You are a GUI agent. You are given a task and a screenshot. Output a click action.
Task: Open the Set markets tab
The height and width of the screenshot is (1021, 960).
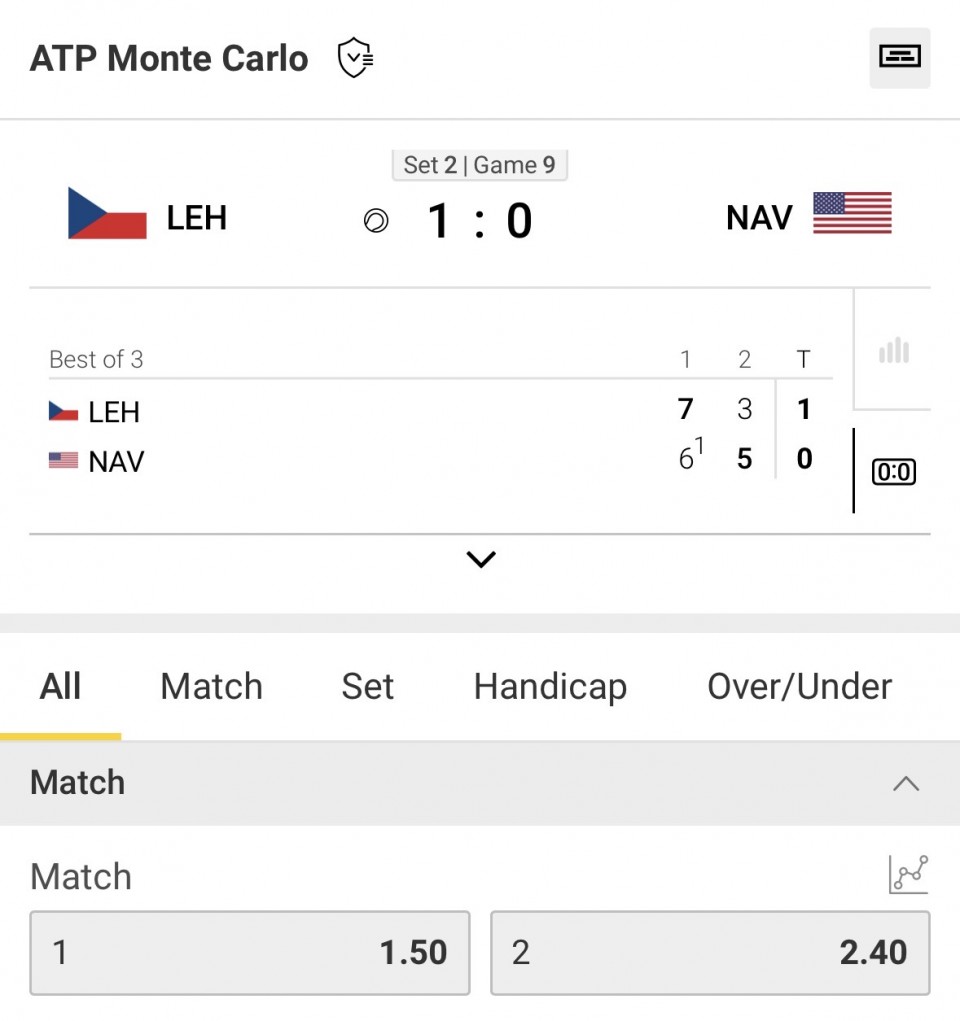(x=367, y=687)
